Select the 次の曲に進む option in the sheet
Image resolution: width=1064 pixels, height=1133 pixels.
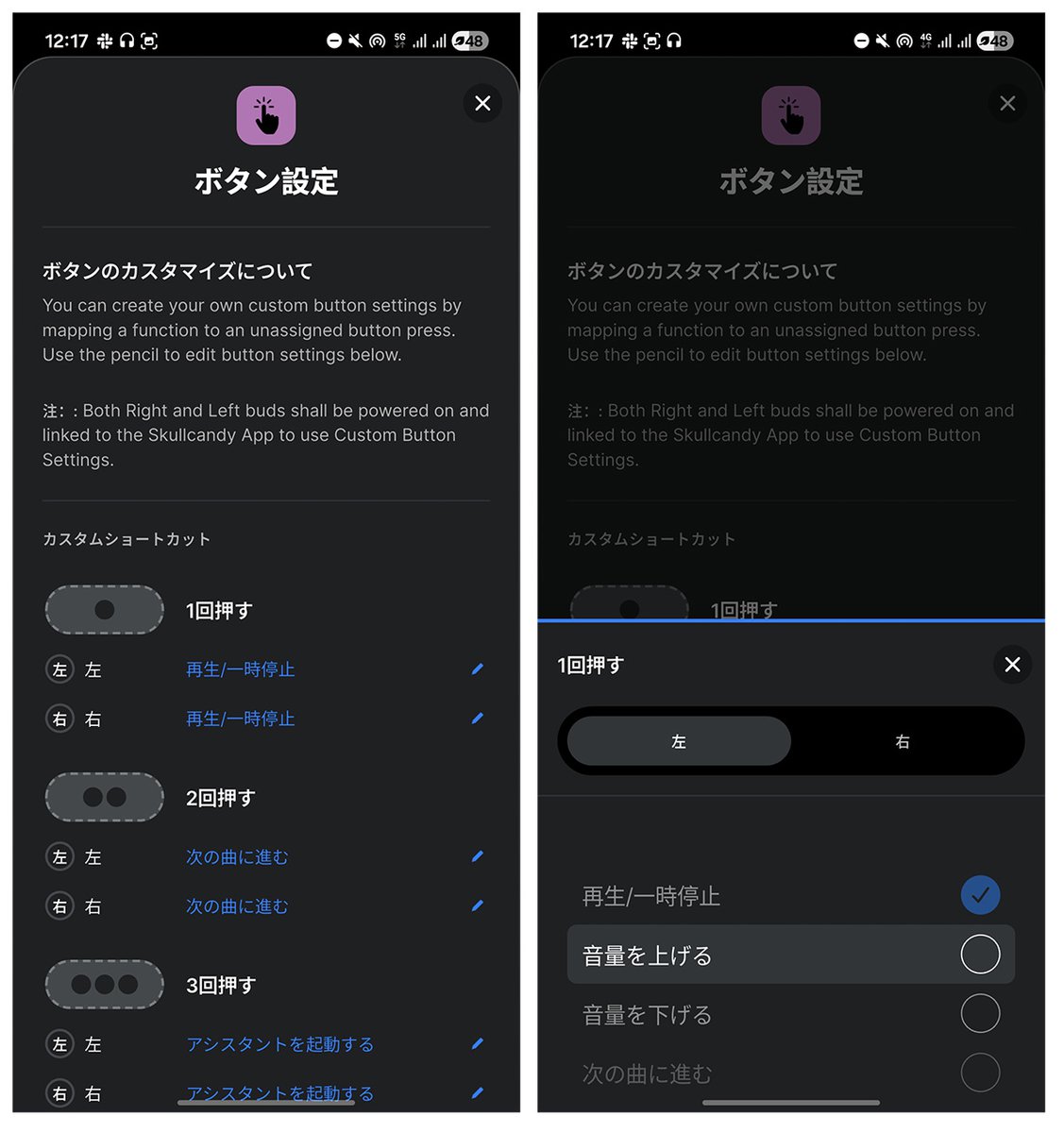point(980,1073)
